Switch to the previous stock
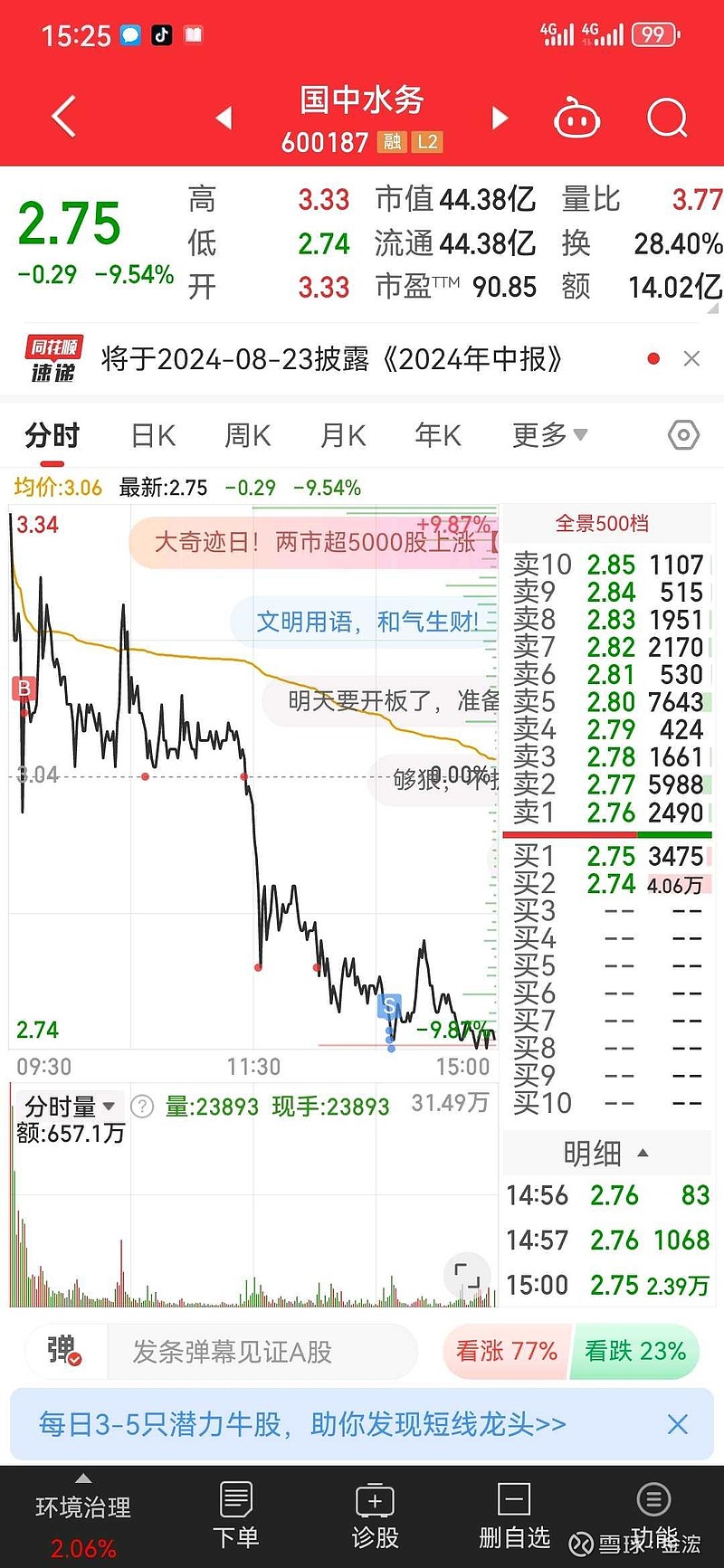 pyautogui.click(x=224, y=118)
